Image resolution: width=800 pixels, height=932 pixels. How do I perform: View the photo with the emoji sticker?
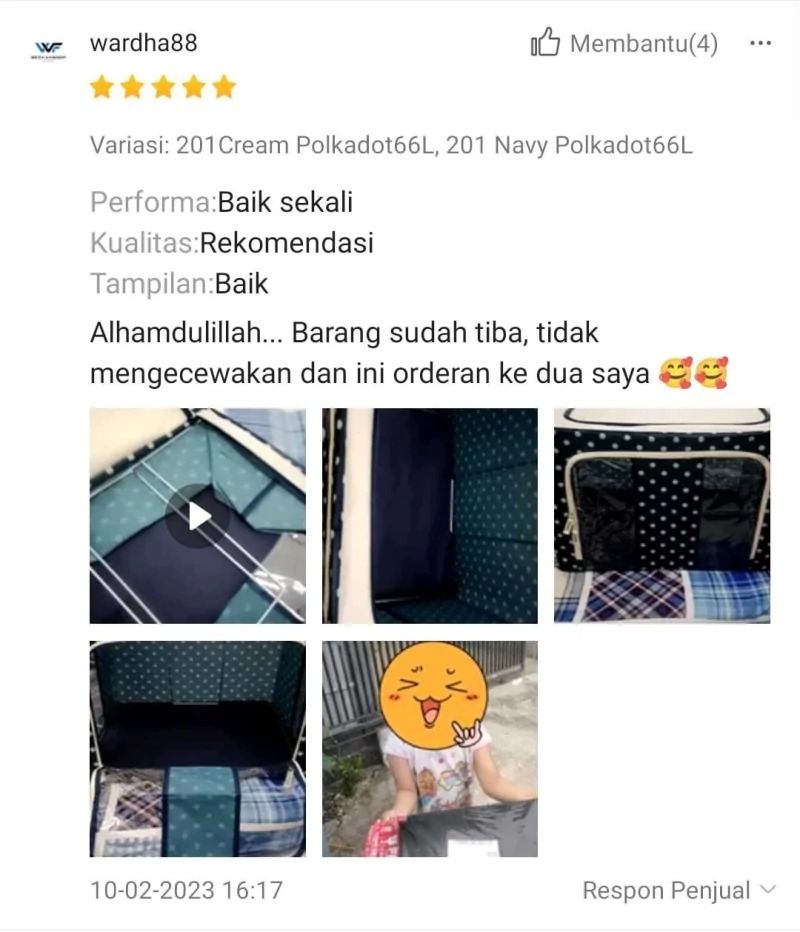point(430,749)
